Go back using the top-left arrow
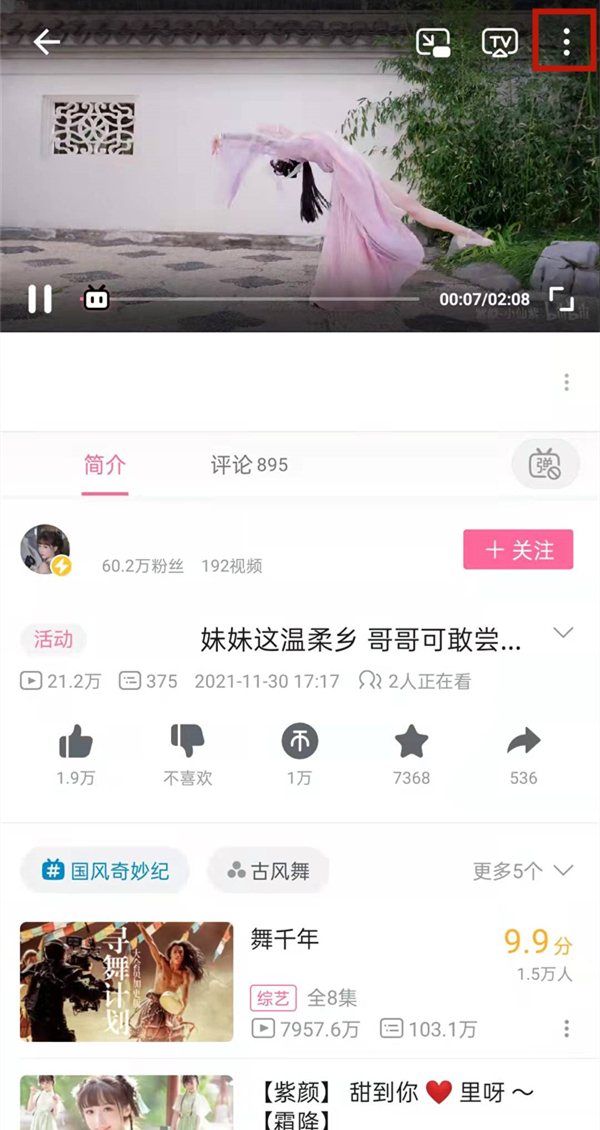 tap(47, 42)
